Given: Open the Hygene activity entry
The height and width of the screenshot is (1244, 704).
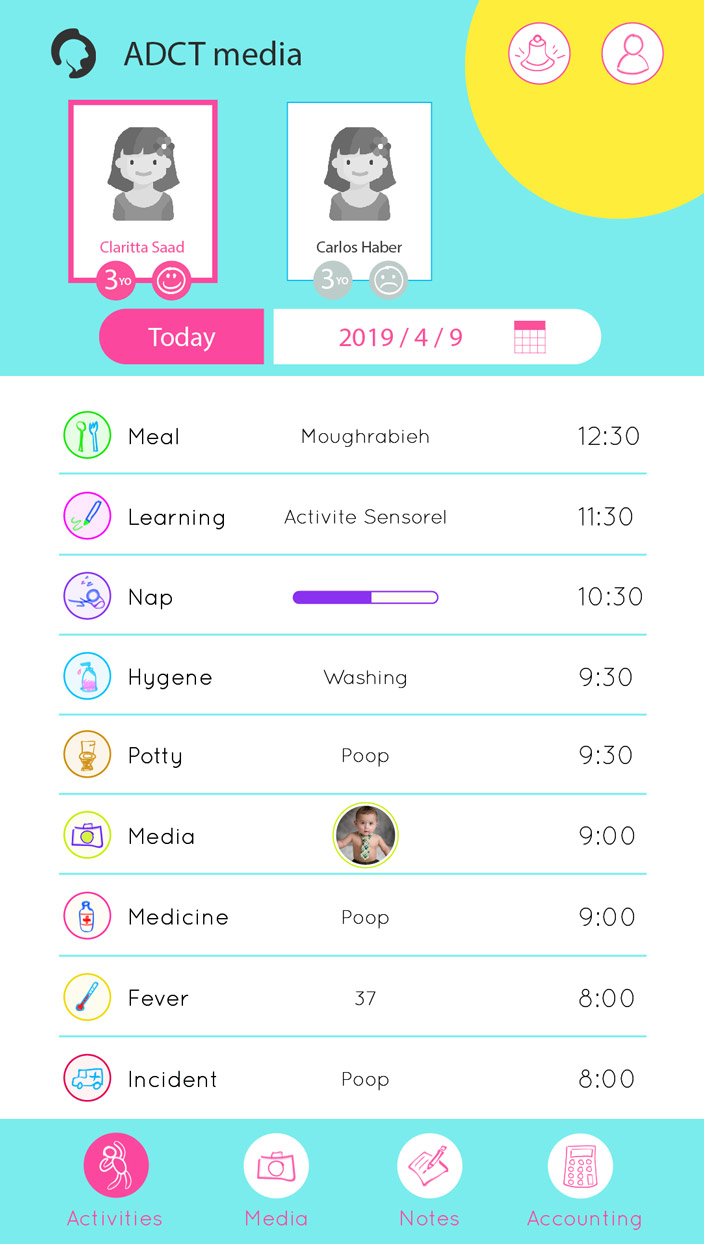Looking at the screenshot, I should pyautogui.click(x=352, y=677).
